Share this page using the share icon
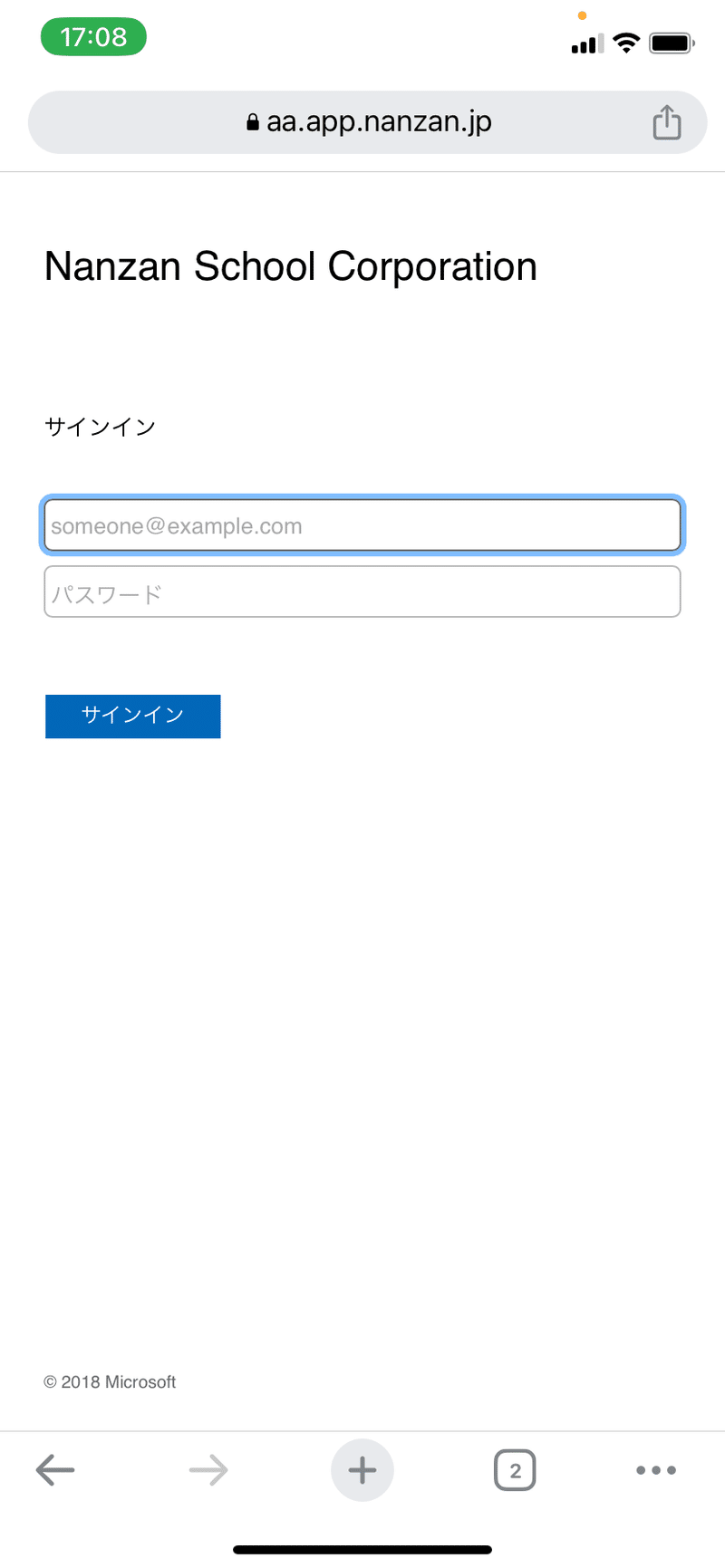 667,122
